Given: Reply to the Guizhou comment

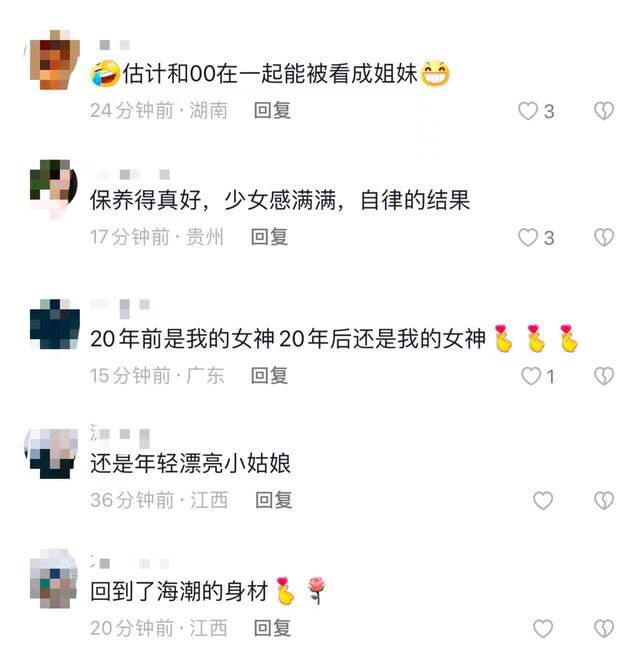Looking at the screenshot, I should (269, 237).
